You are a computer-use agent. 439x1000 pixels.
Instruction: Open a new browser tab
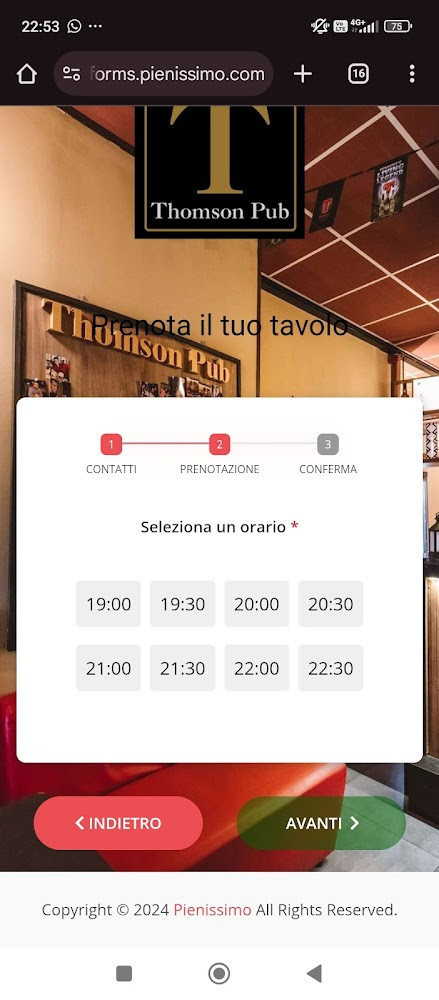tap(302, 74)
